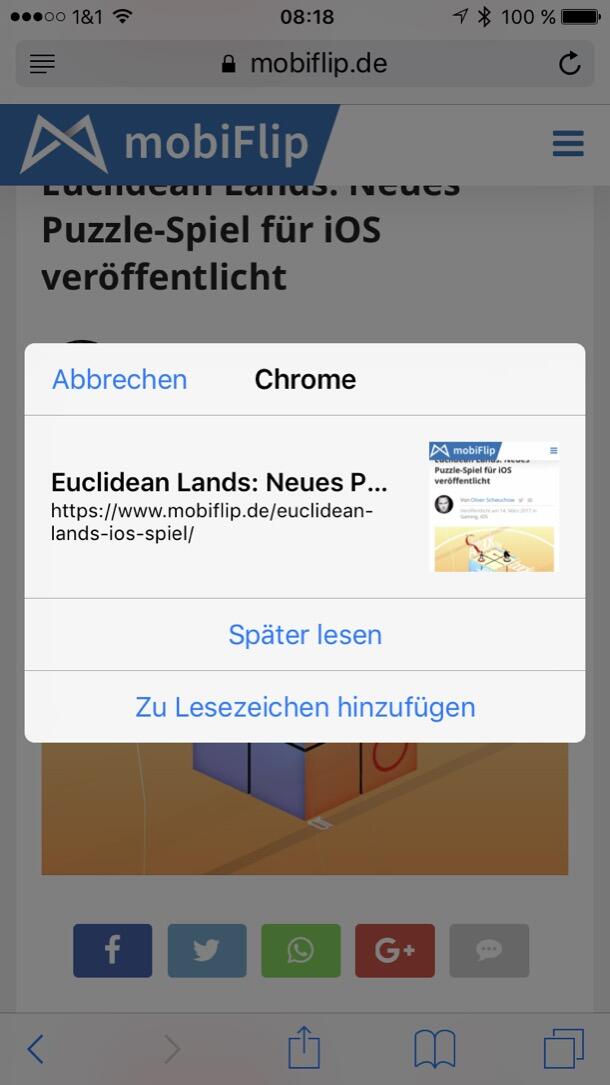Cancel the Chrome share dialog via Abbrechen
The width and height of the screenshot is (610, 1085).
(119, 380)
